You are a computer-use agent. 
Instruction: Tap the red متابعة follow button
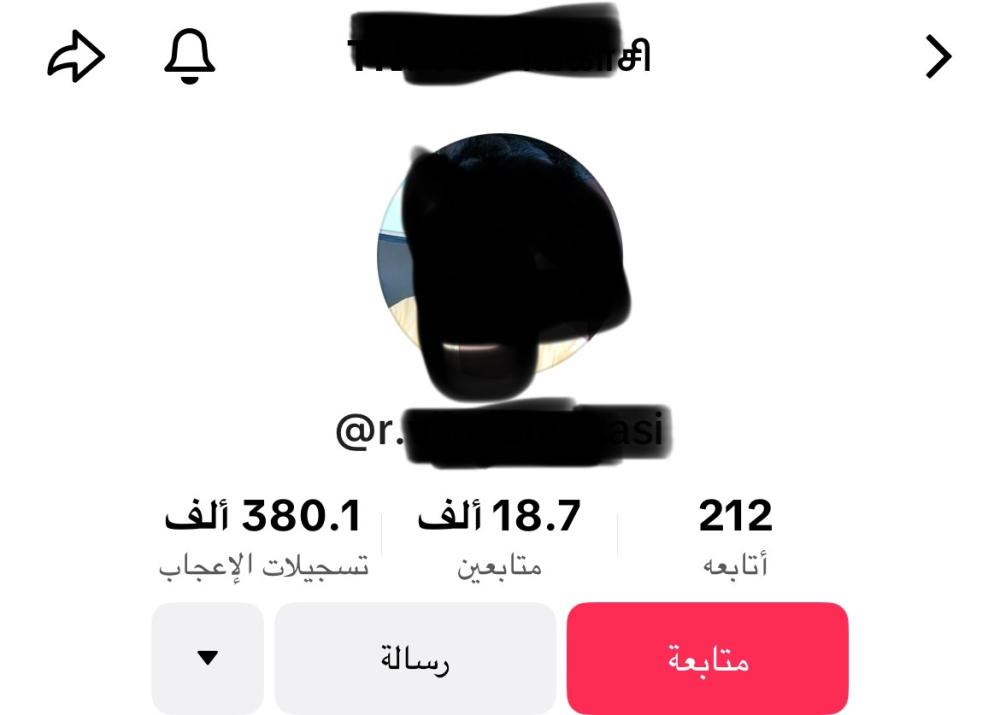coord(707,658)
